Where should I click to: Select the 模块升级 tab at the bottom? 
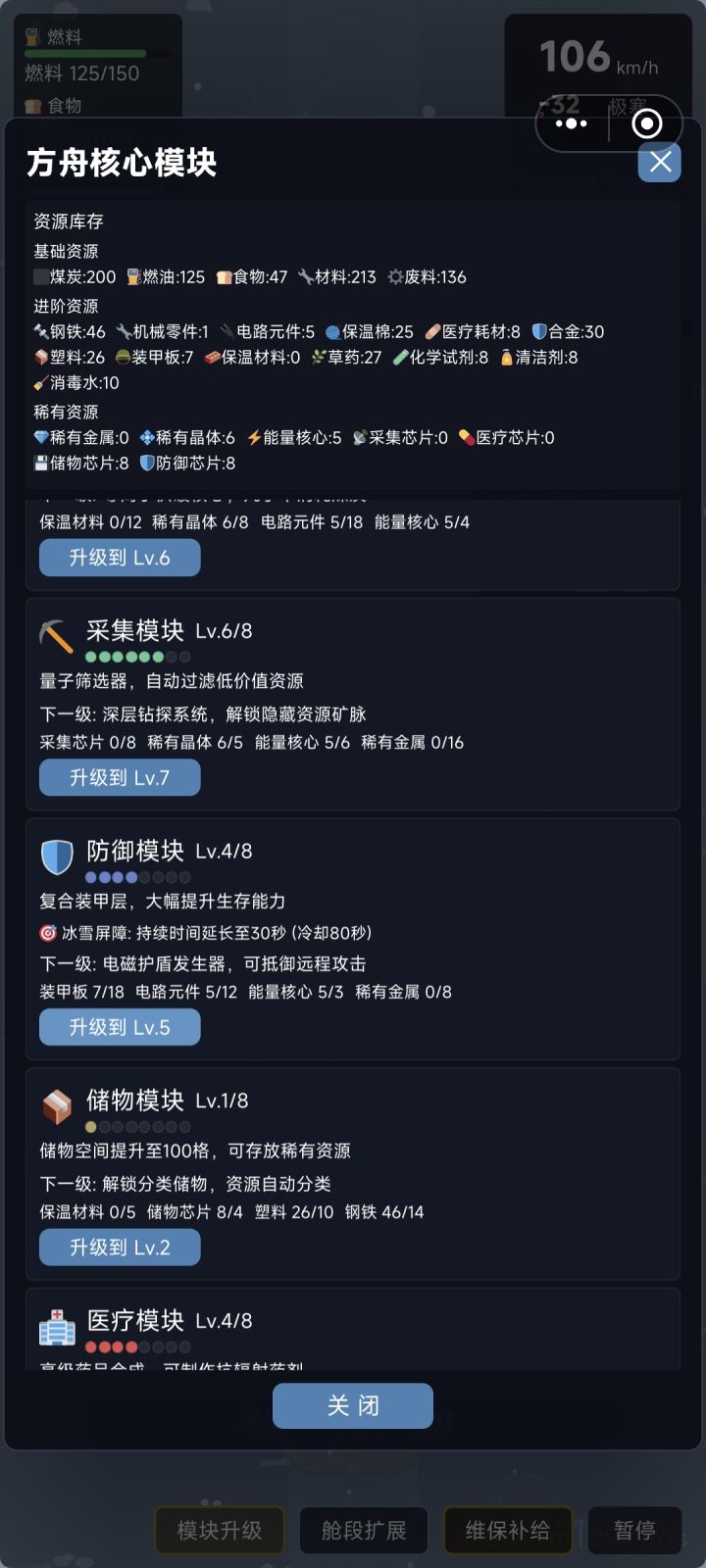pyautogui.click(x=219, y=1531)
